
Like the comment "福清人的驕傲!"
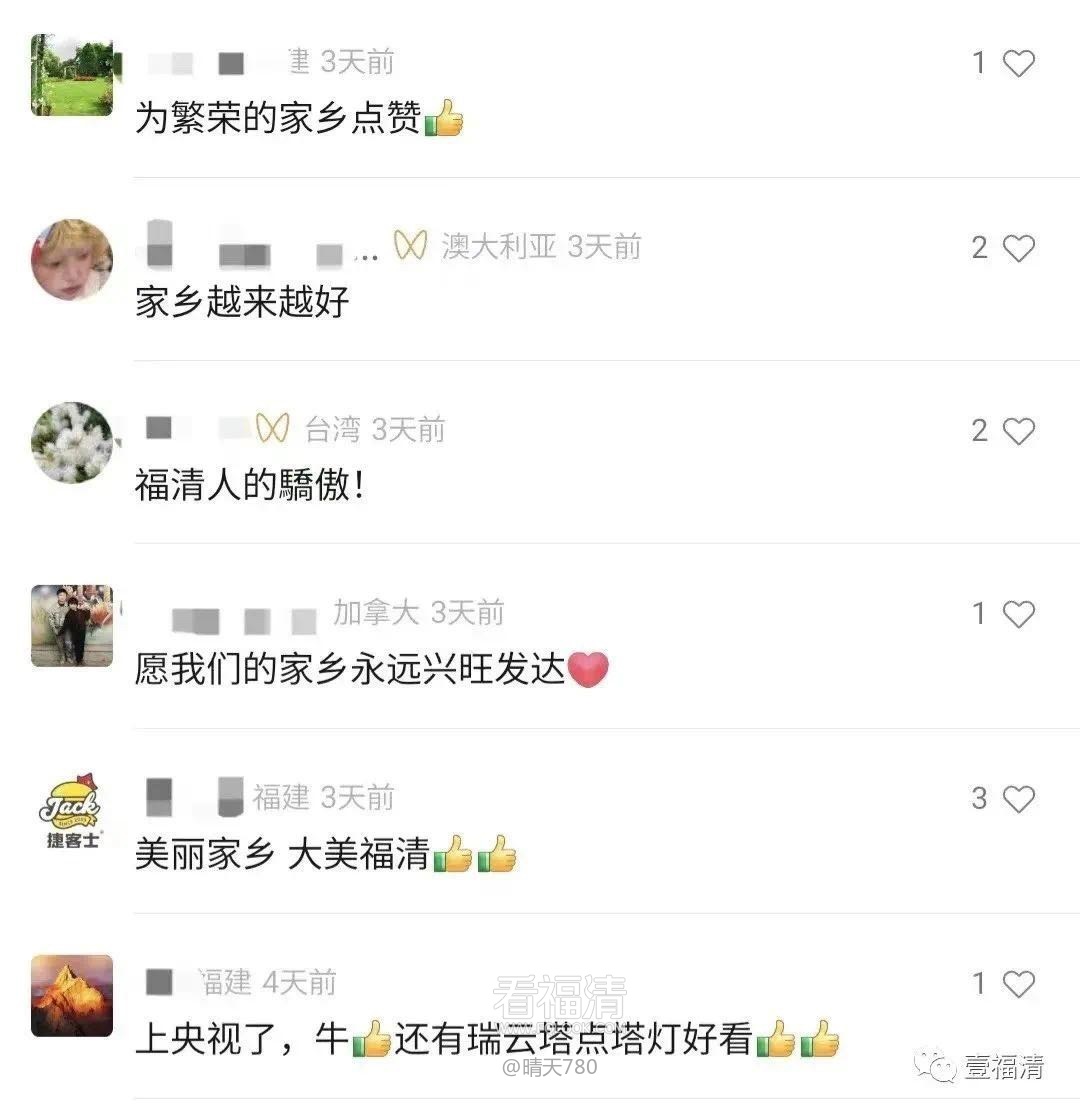click(x=1018, y=431)
